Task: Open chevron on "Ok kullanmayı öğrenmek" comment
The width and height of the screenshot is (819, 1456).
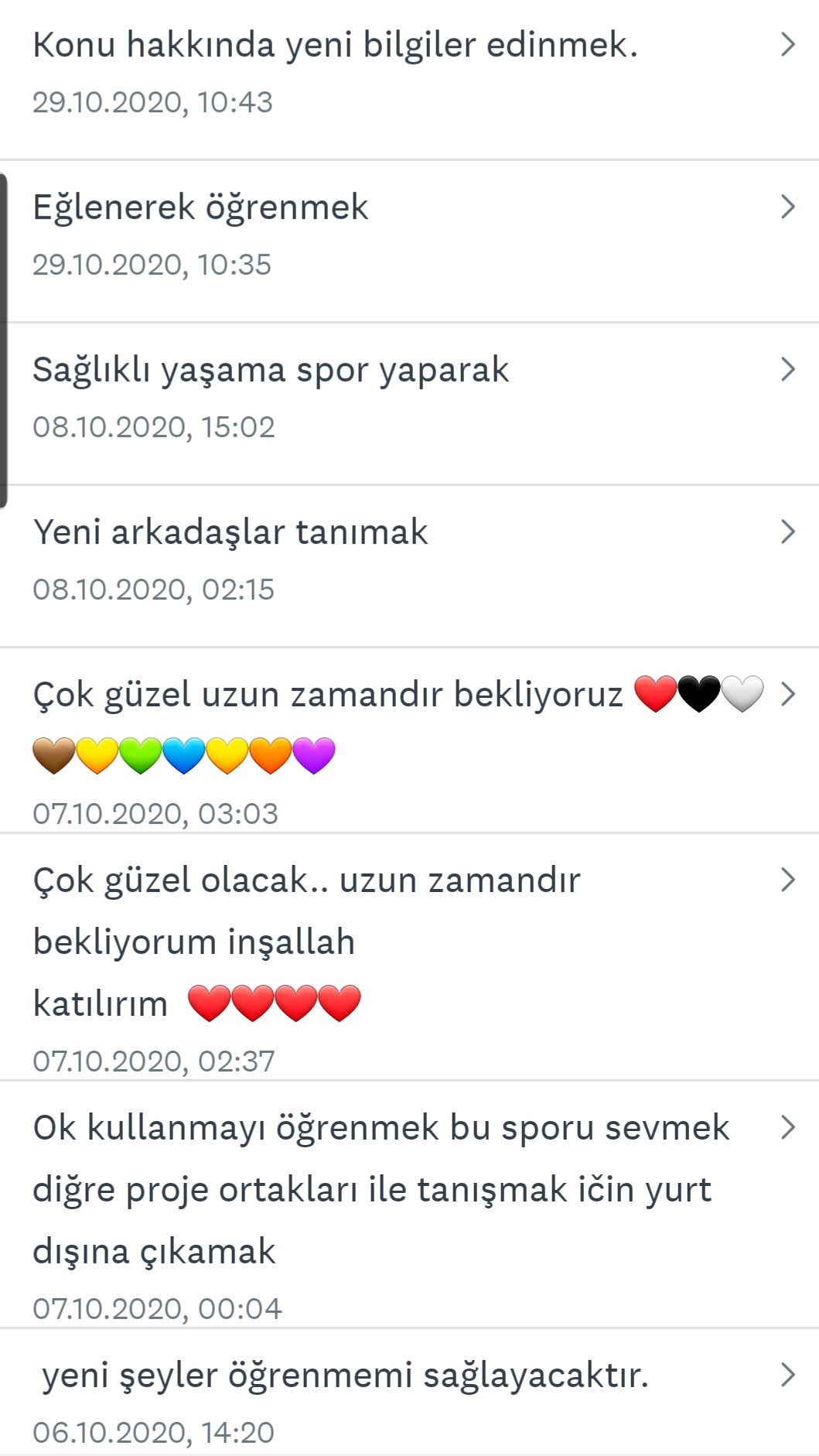Action: point(788,1127)
